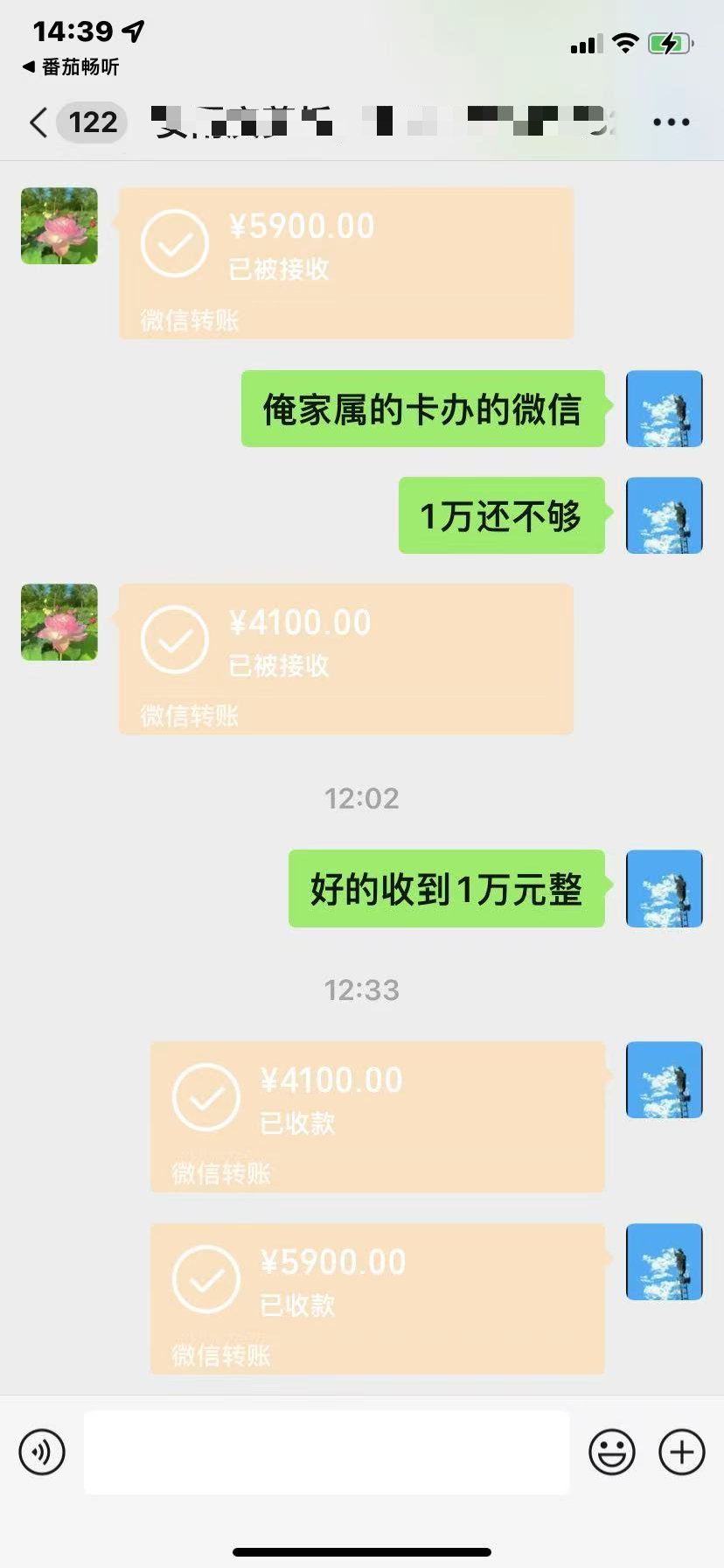Tap the back arrow to leave chat
724x1568 pixels.
pos(37,122)
